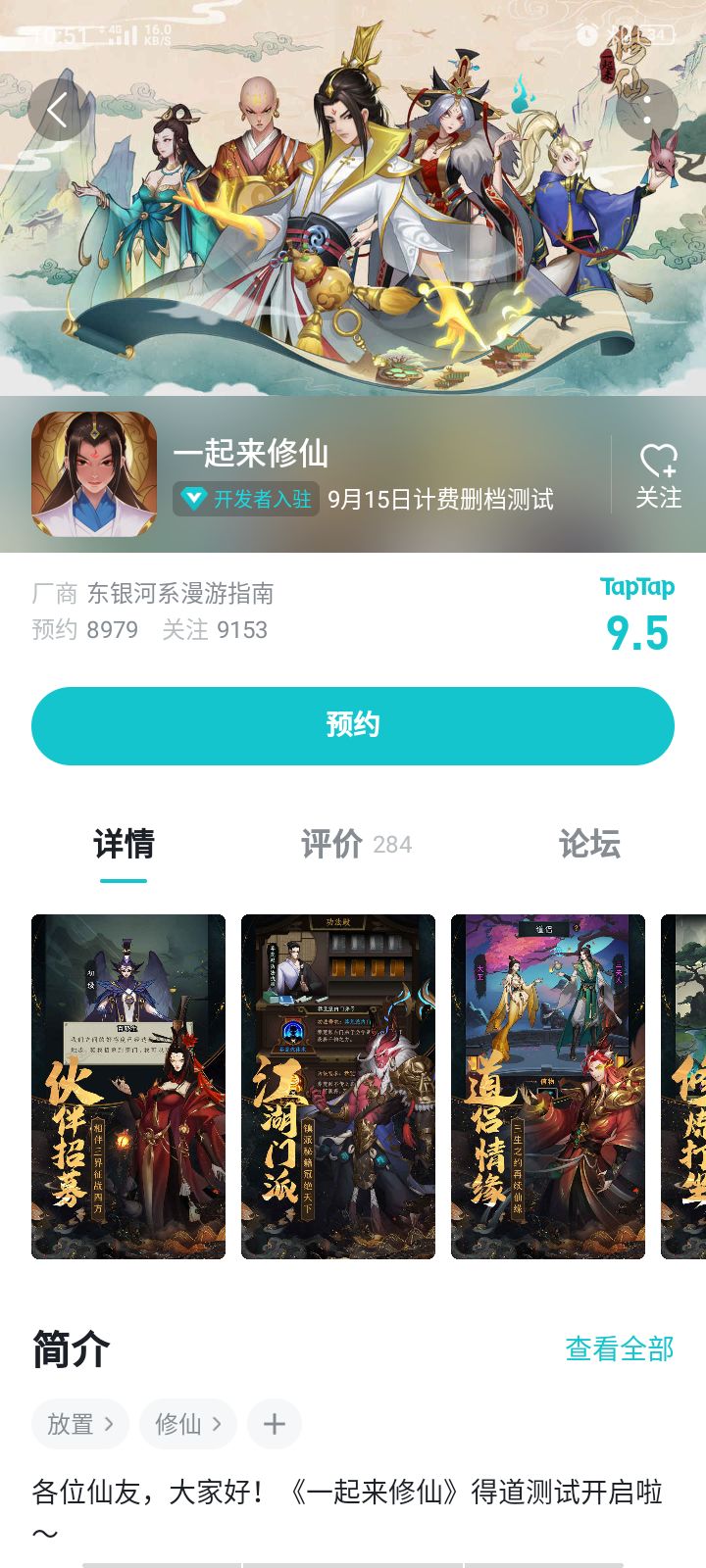Expand the 修仙 tag chevron
This screenshot has height=1568, width=706.
point(220,1424)
